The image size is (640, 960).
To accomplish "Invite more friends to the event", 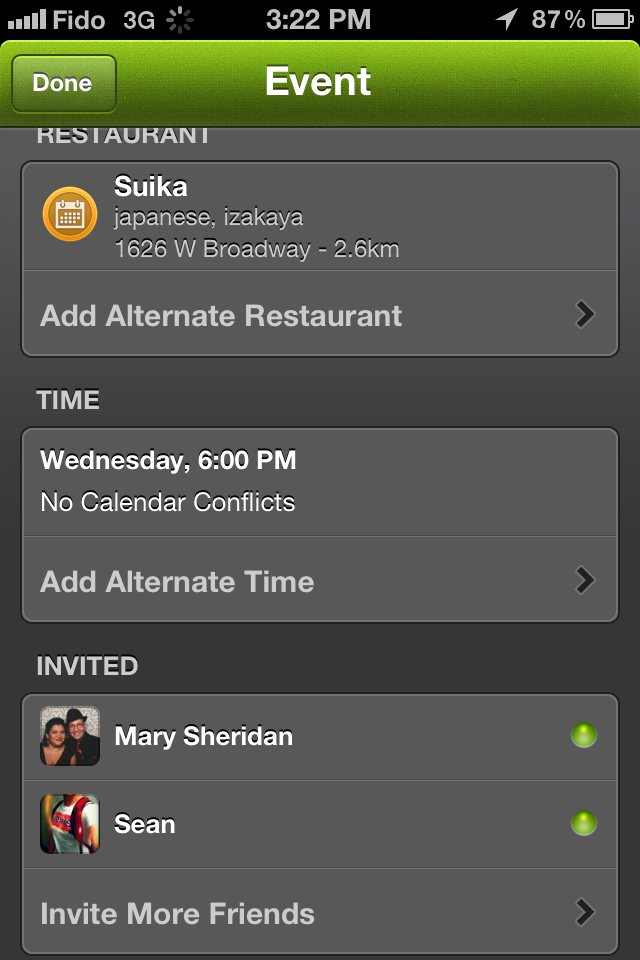I will 320,913.
